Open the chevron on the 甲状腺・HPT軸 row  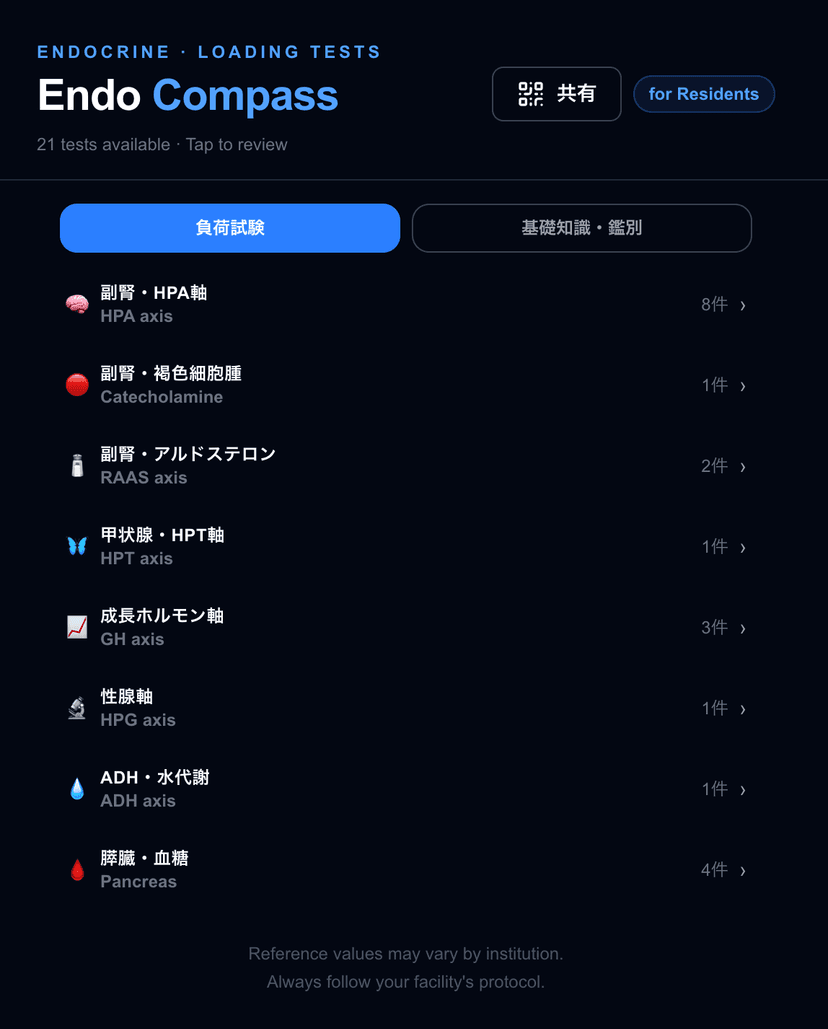pos(741,547)
